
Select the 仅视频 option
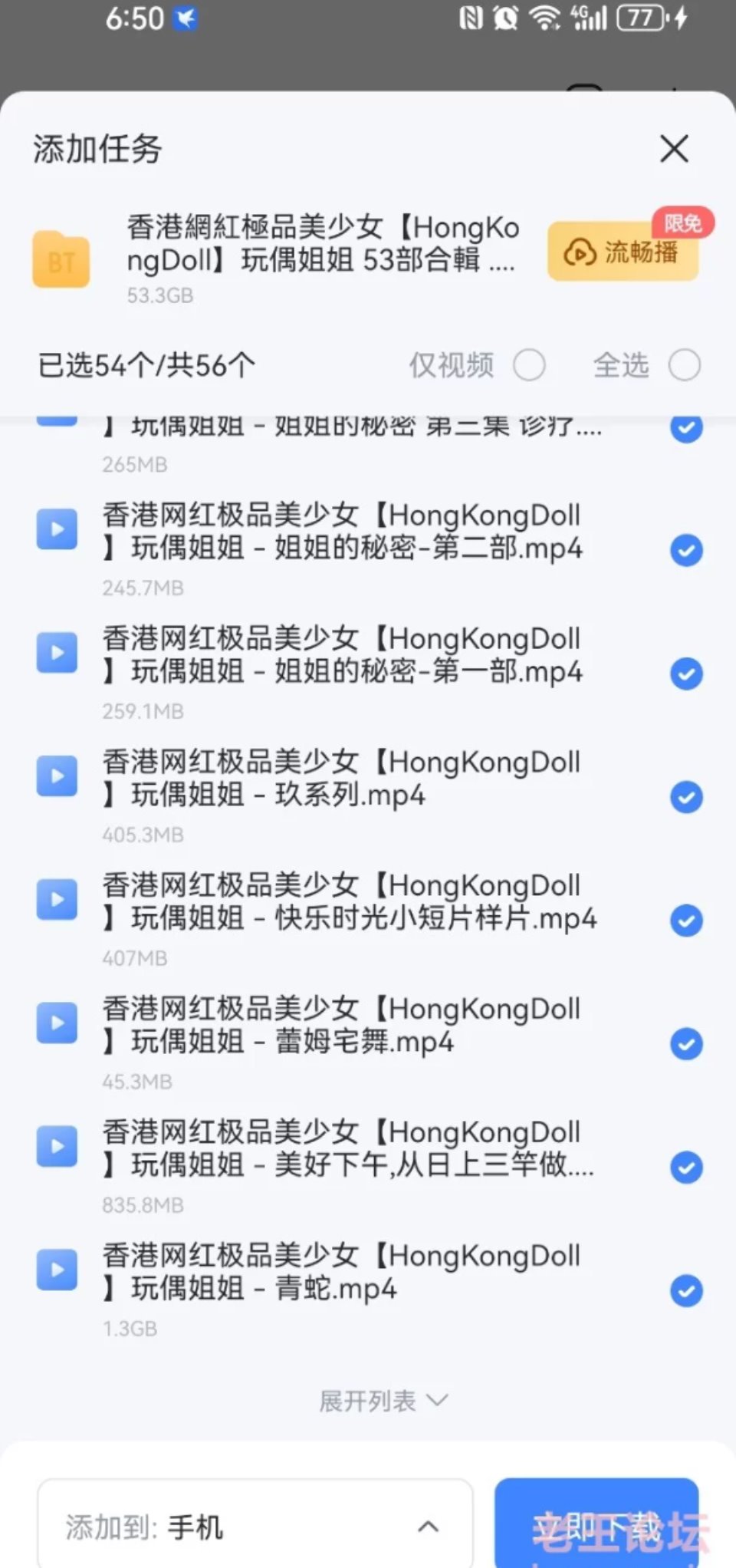[529, 365]
